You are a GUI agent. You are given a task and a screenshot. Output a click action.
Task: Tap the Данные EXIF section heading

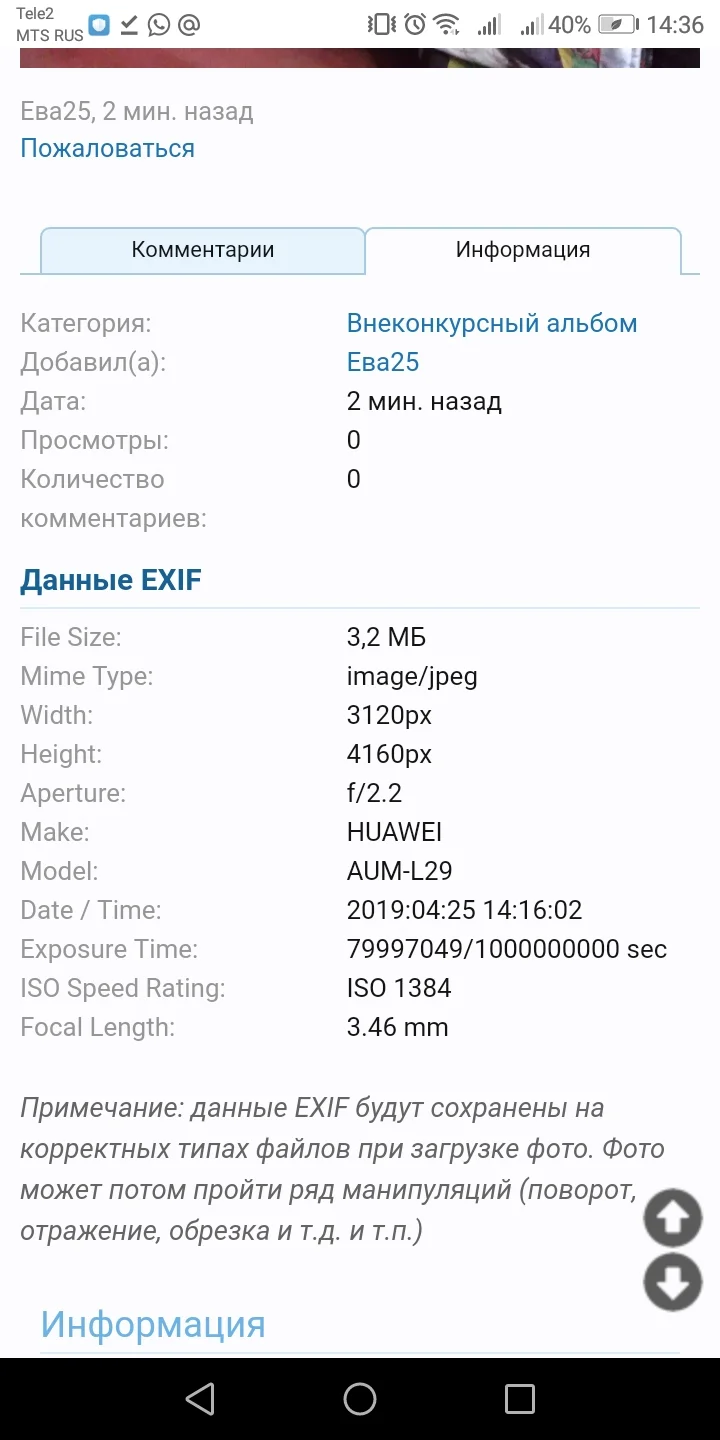click(x=111, y=579)
